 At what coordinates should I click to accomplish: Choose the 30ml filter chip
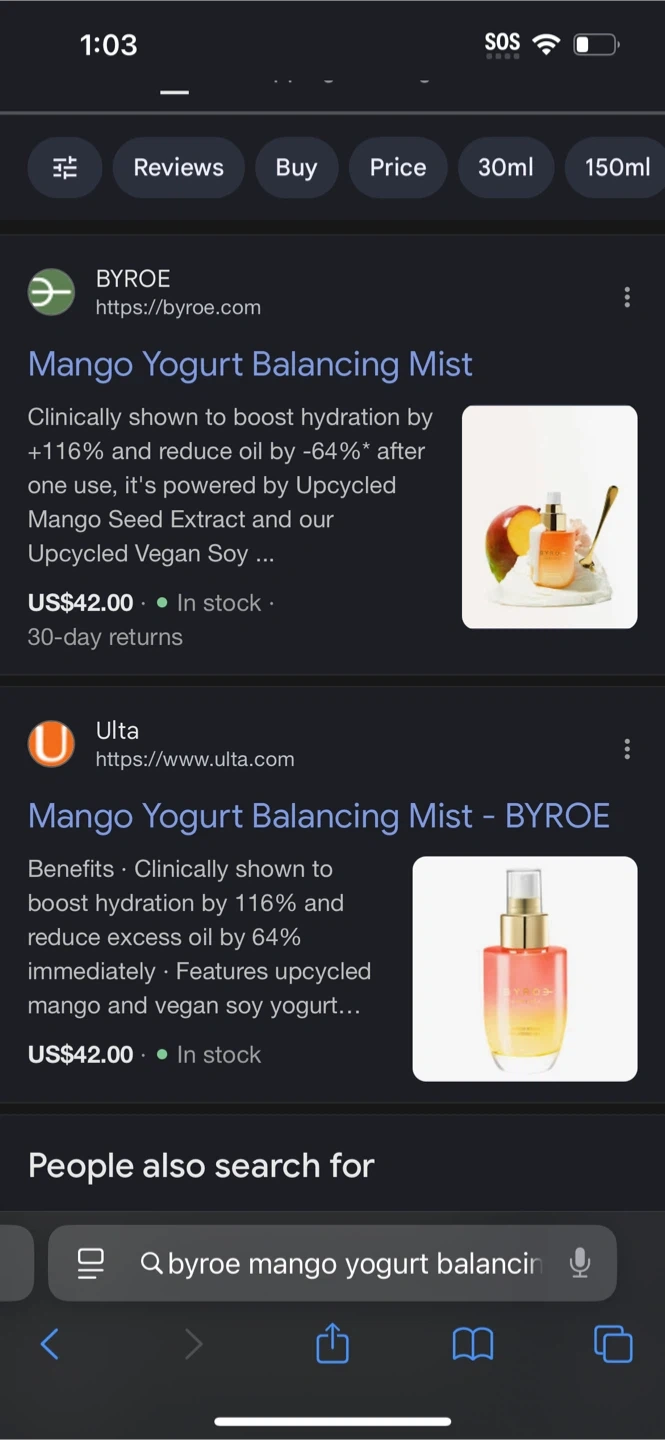505,168
